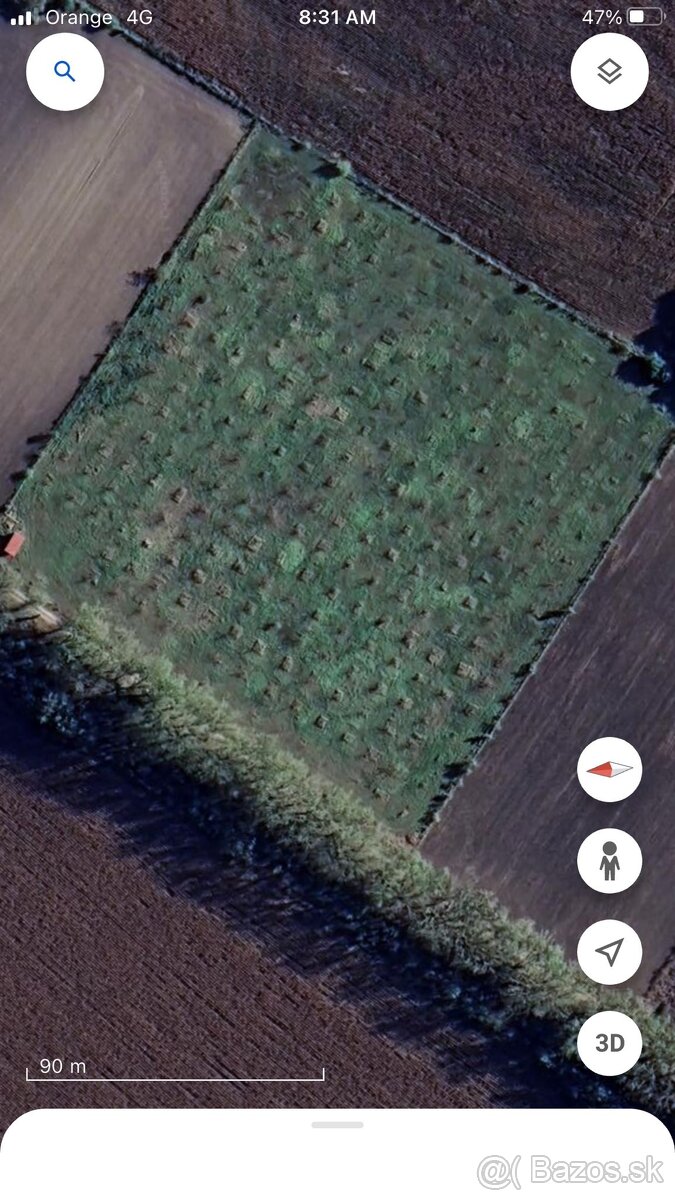Reset map orientation with the compass

[609, 769]
